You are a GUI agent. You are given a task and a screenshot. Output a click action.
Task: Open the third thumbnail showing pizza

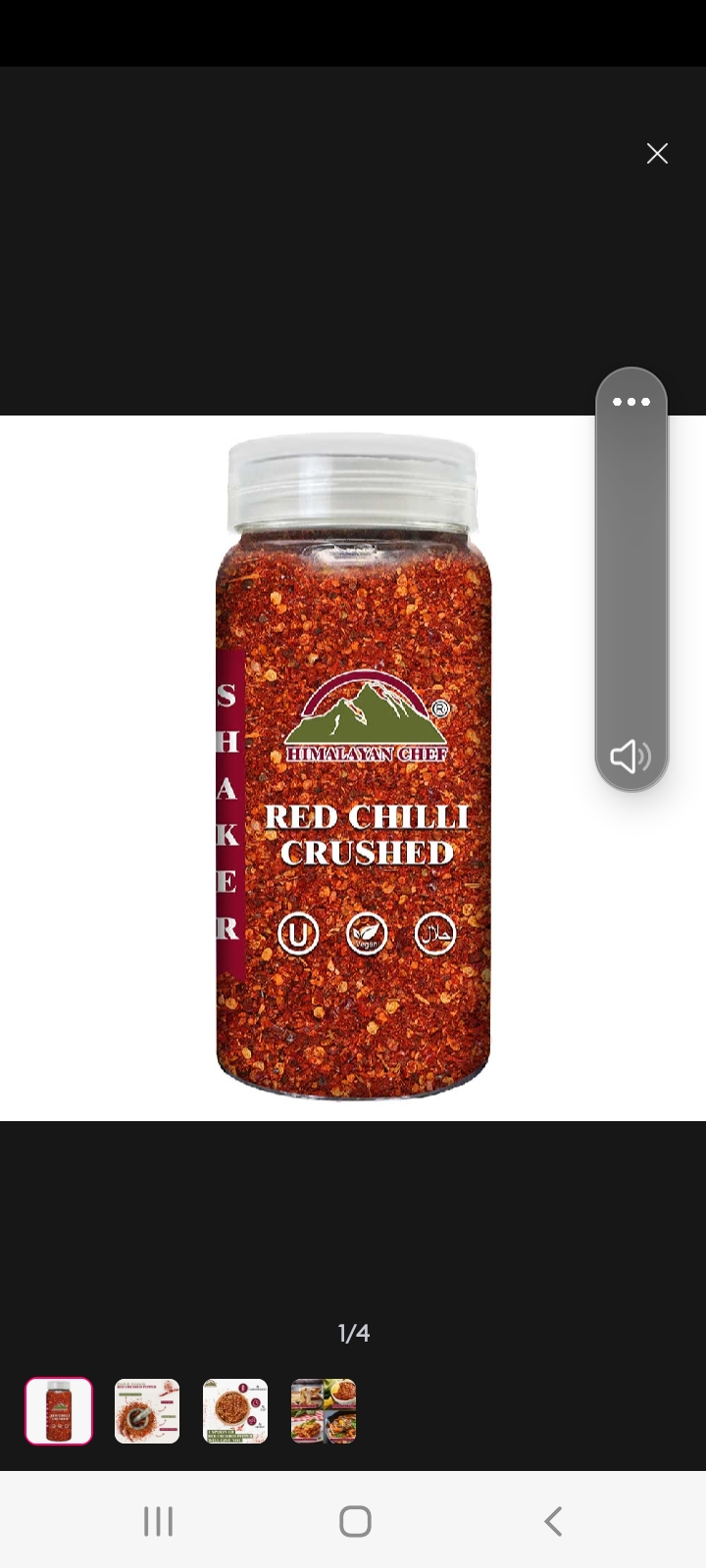[235, 1411]
